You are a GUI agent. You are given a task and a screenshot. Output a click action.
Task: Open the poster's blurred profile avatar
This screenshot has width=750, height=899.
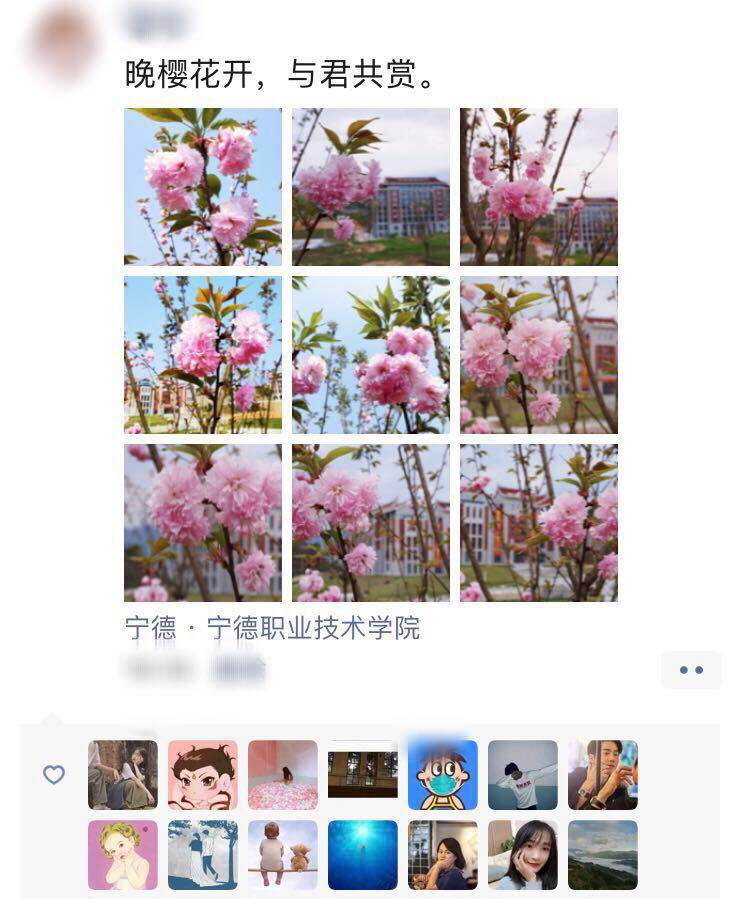tap(63, 45)
